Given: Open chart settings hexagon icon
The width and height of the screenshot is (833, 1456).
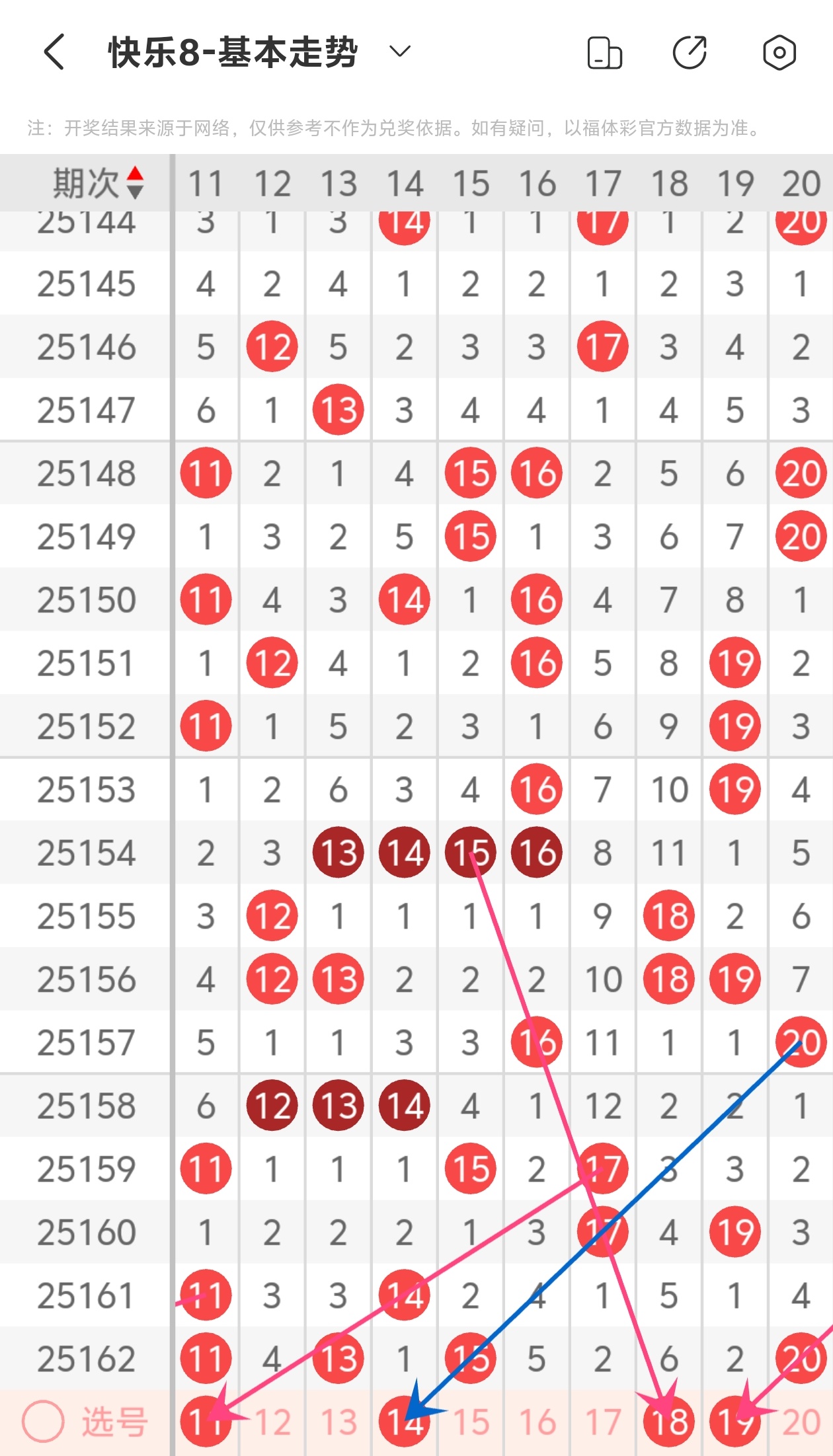Looking at the screenshot, I should [x=779, y=52].
